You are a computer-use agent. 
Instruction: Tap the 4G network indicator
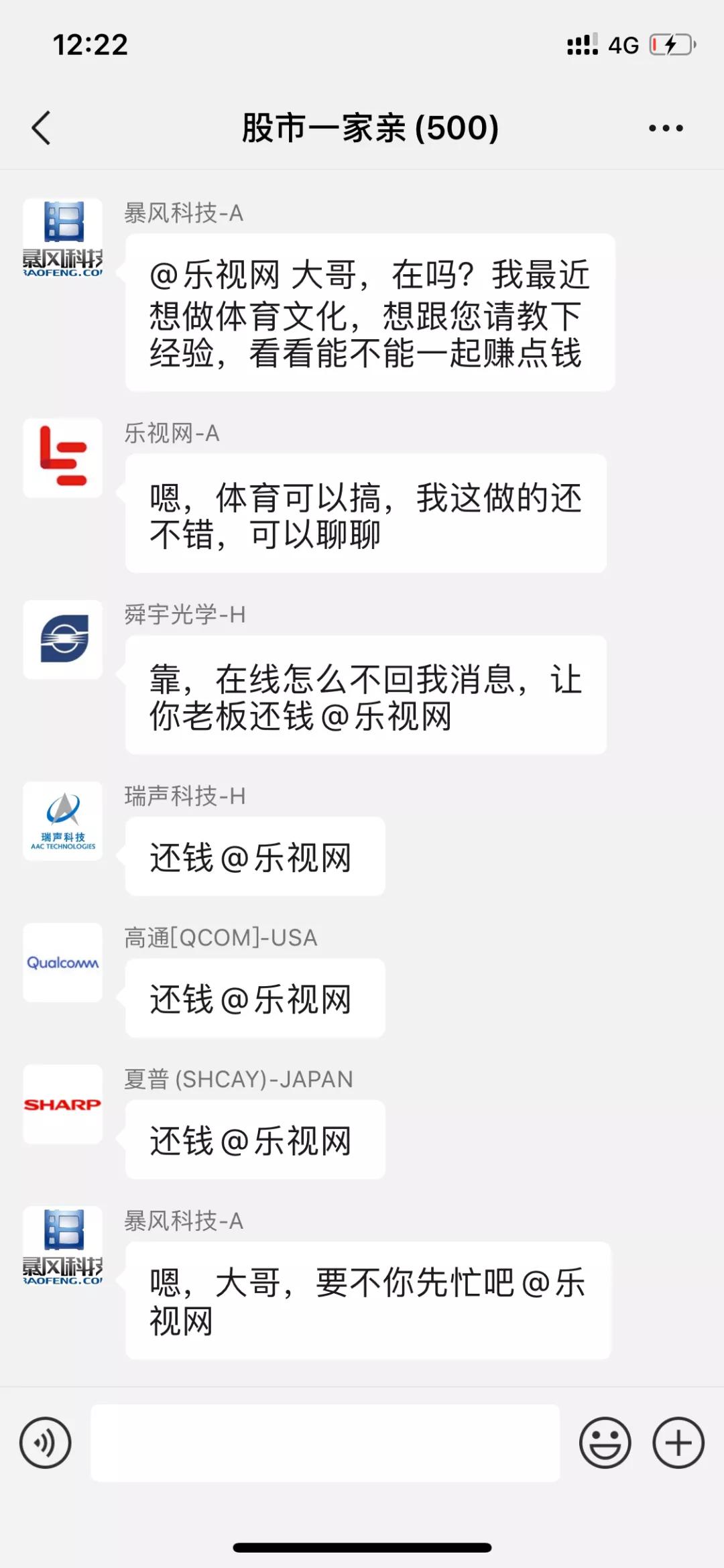(622, 45)
